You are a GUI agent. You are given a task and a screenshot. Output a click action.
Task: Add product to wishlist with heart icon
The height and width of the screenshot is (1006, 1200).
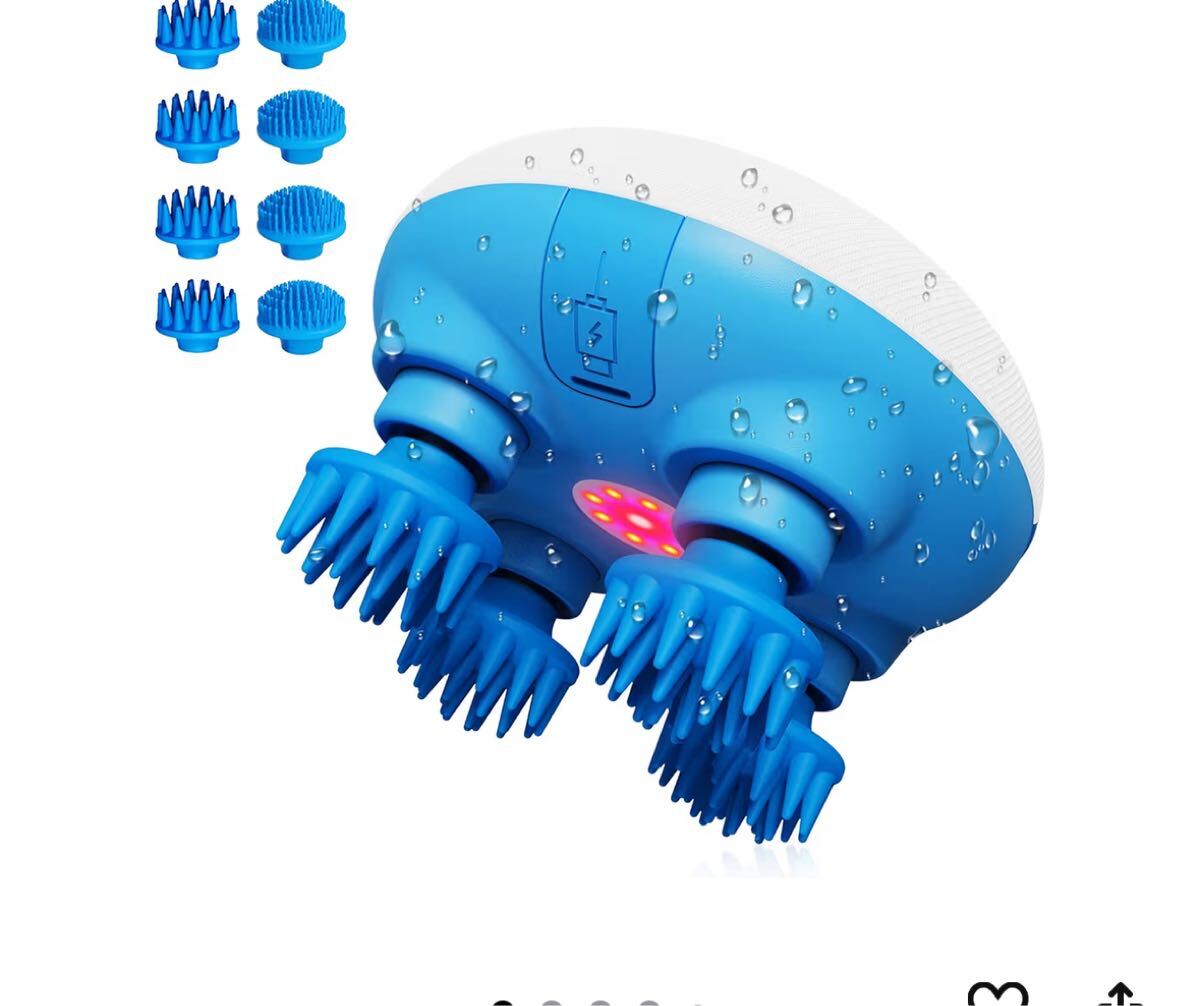pyautogui.click(x=997, y=996)
